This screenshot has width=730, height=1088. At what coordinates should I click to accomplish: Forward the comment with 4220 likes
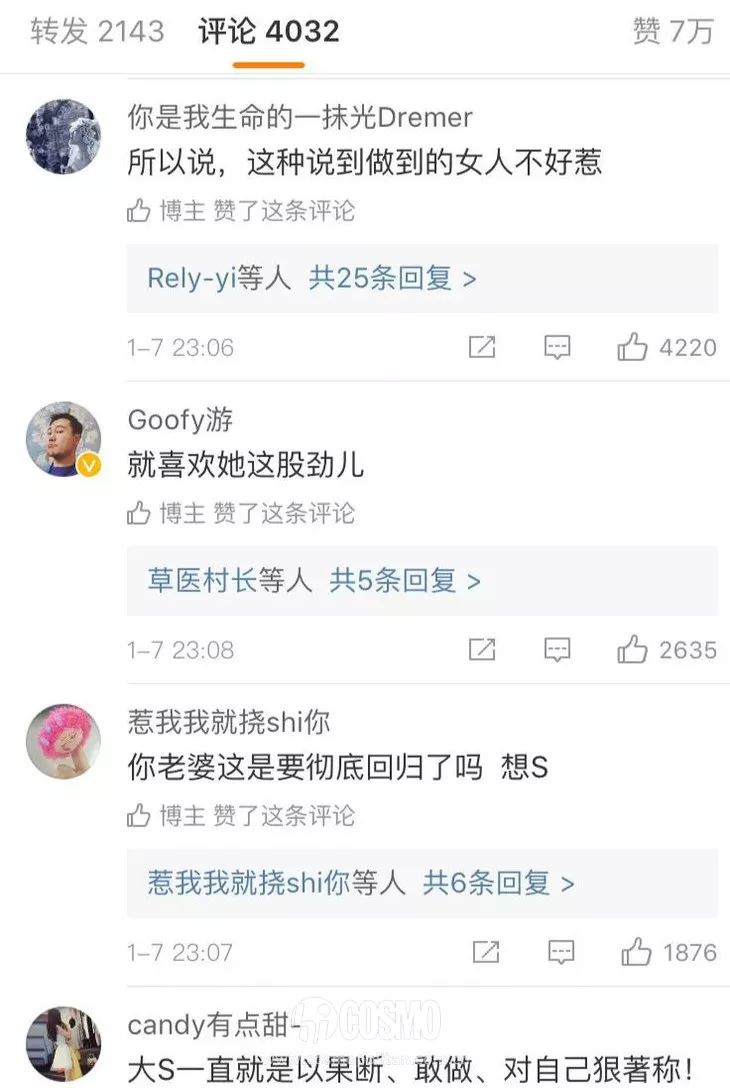[482, 347]
